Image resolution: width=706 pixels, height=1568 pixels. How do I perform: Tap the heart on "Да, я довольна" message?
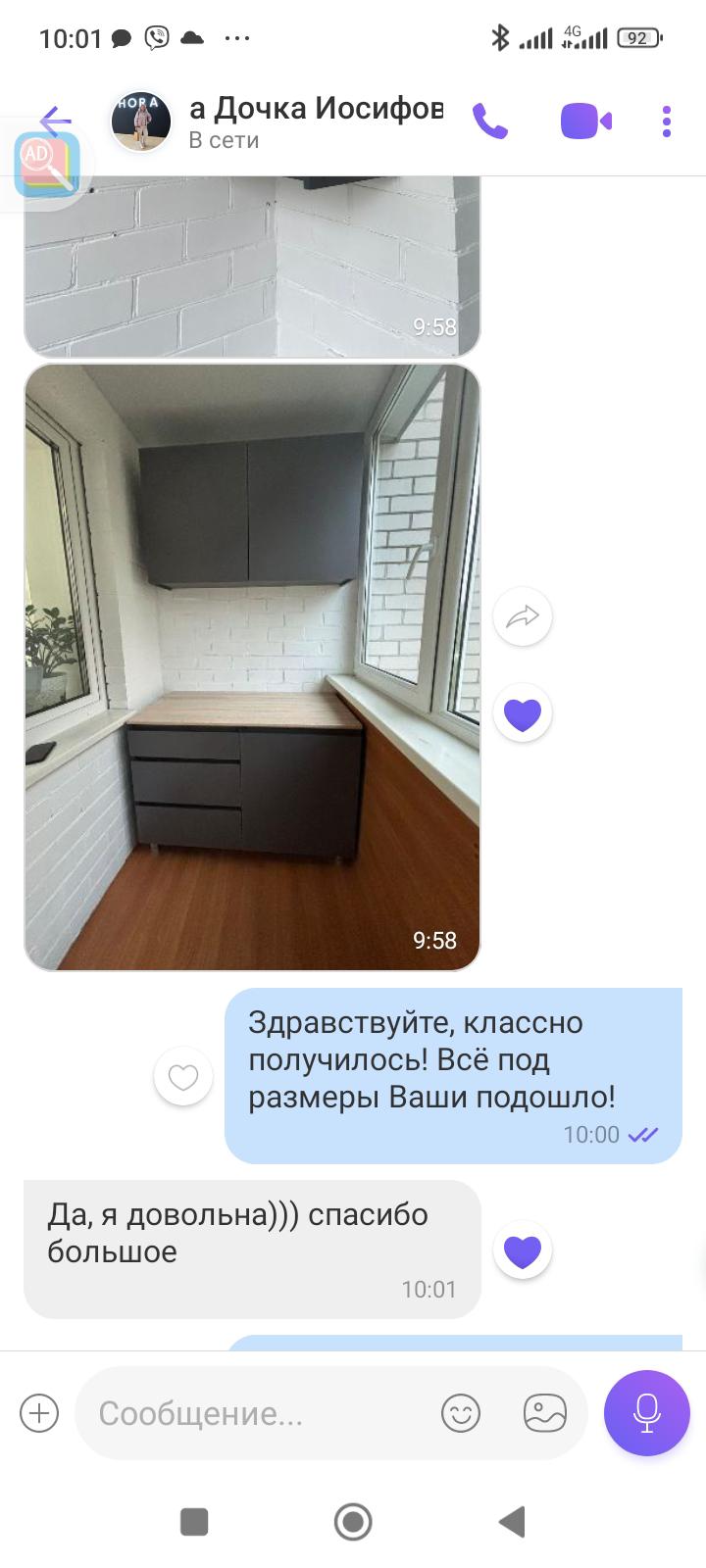pos(523,1250)
